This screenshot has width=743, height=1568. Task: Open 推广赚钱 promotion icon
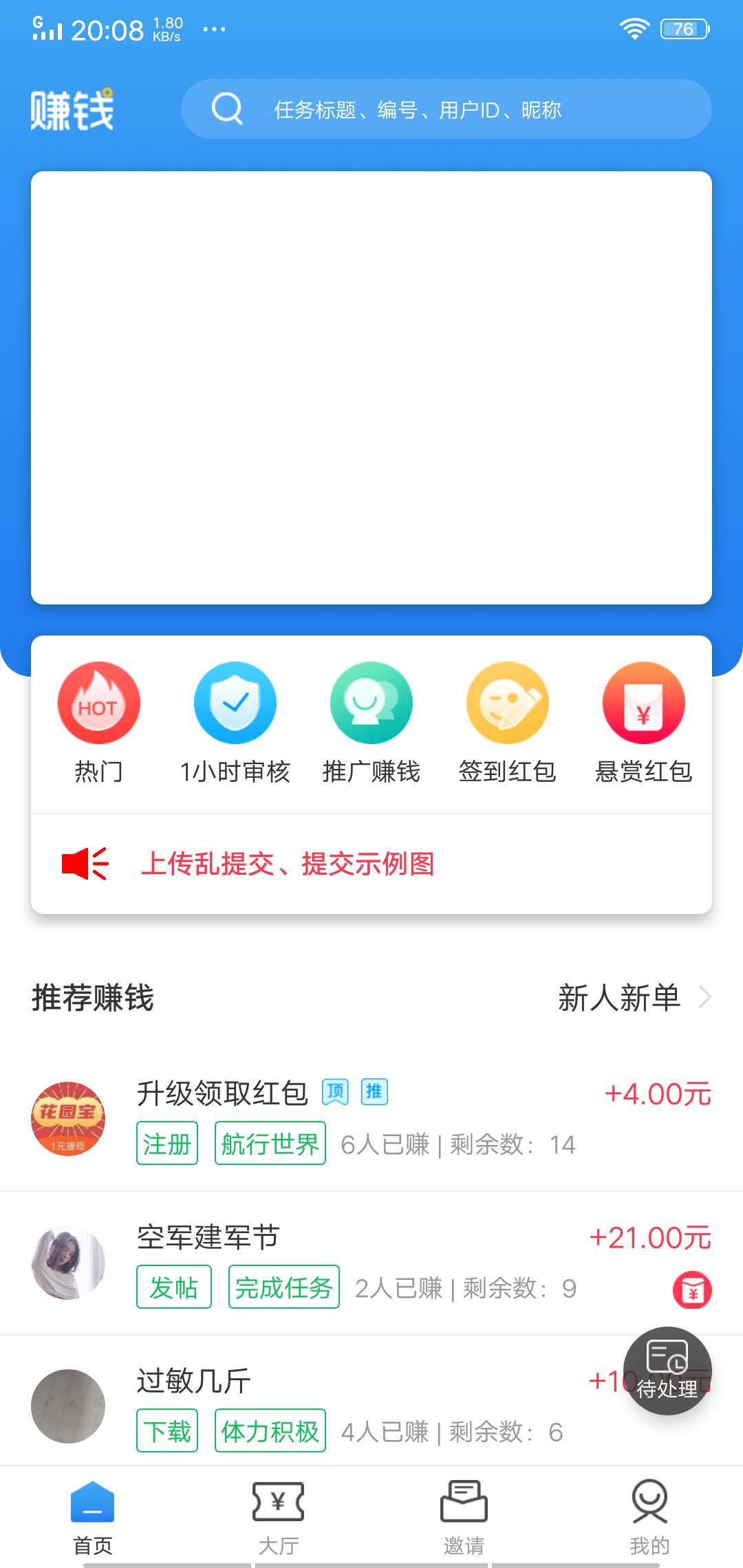coord(371,703)
